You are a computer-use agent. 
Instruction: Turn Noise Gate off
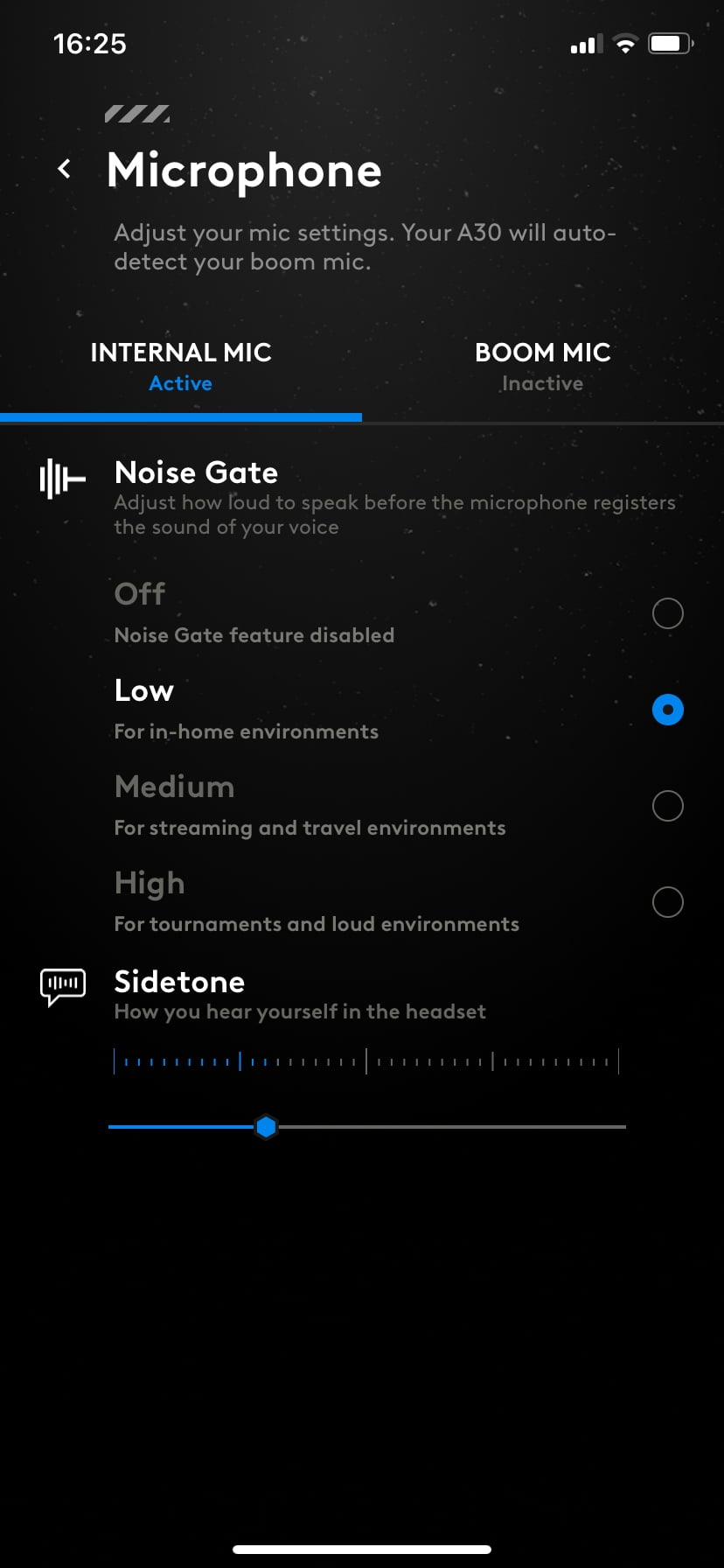pyautogui.click(x=667, y=613)
